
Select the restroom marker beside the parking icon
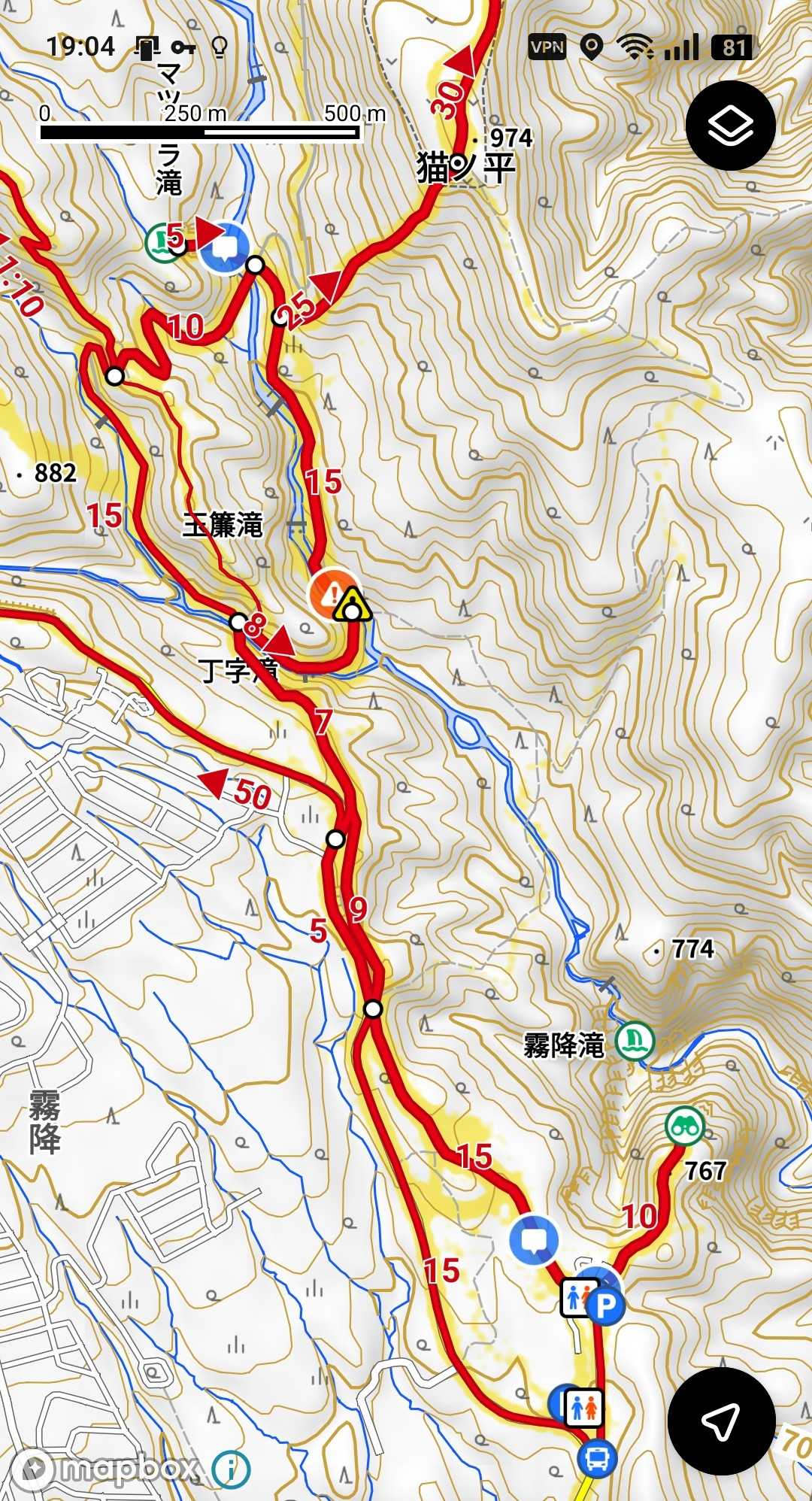click(x=578, y=1297)
